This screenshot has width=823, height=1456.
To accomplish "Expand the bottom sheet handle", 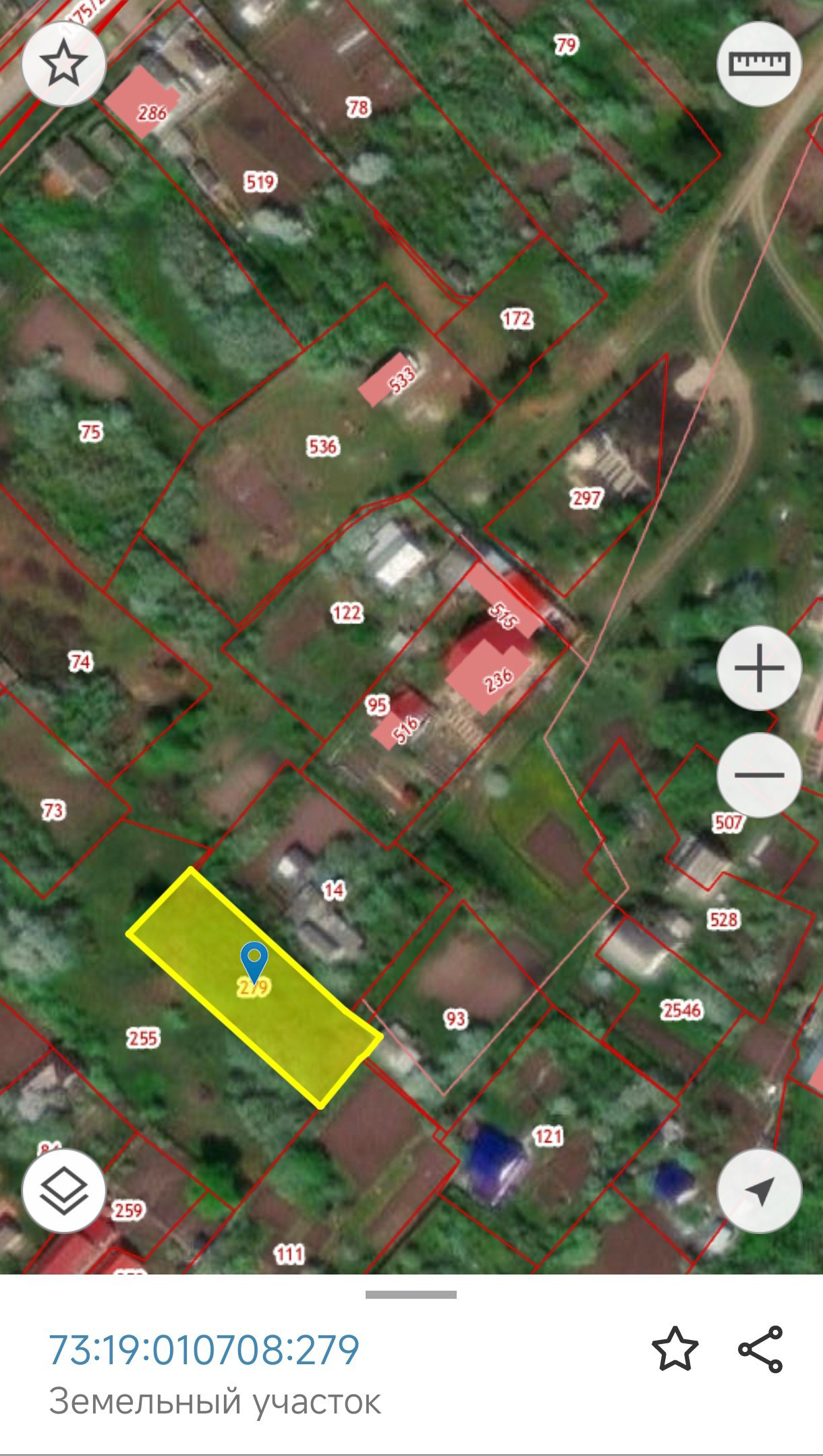I will pyautogui.click(x=411, y=1295).
